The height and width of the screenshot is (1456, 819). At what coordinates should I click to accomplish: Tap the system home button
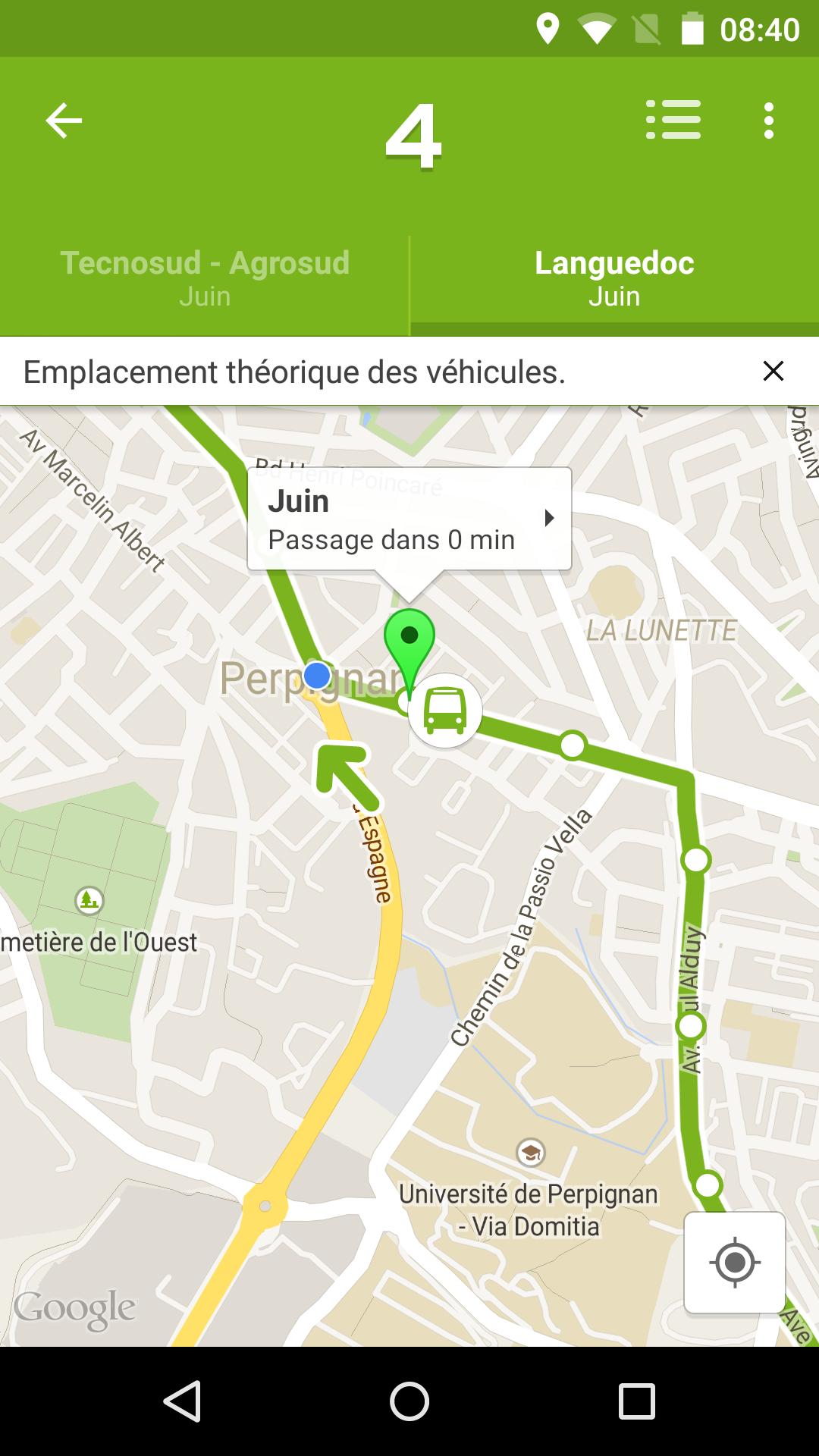(x=409, y=1401)
